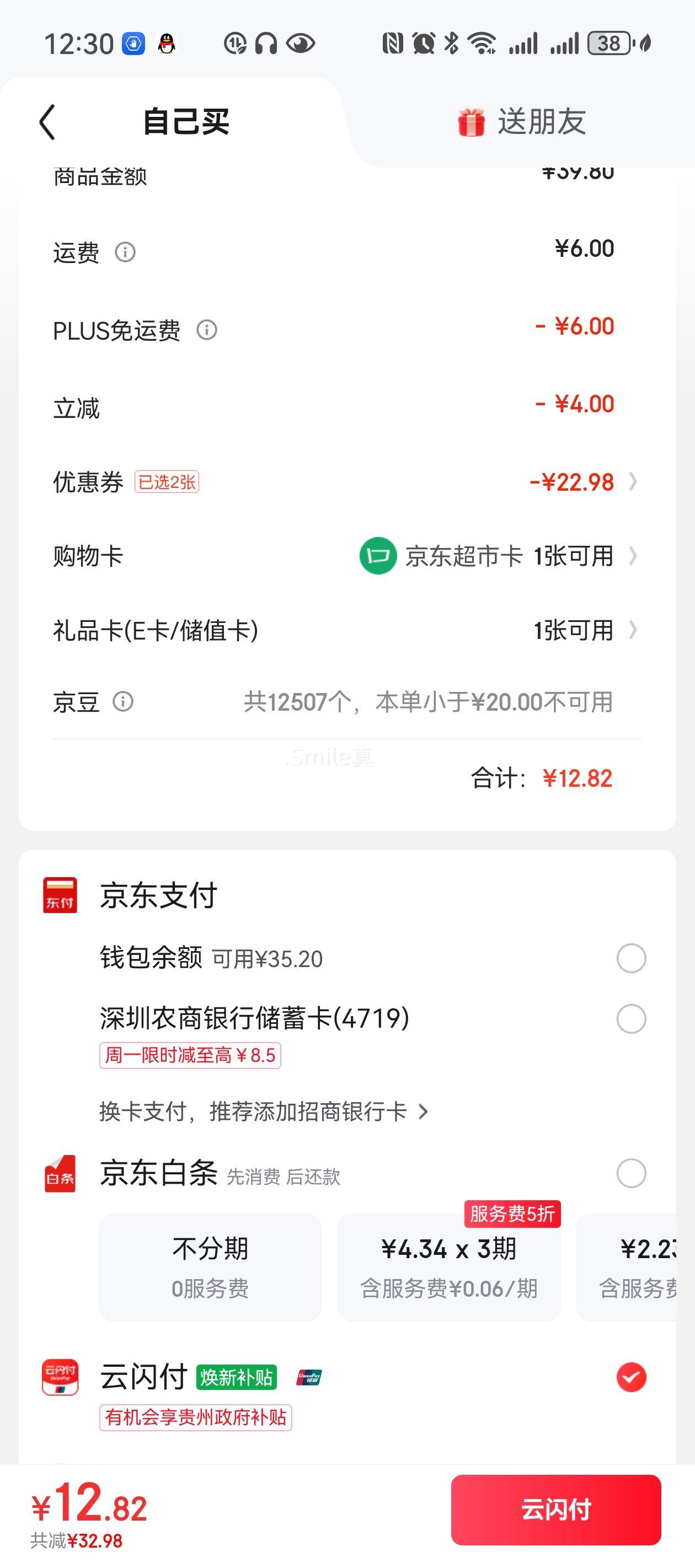695x1568 pixels.
Task: Choose 深圳农商银行储蓄卡(4719) for payment
Action: point(631,1018)
